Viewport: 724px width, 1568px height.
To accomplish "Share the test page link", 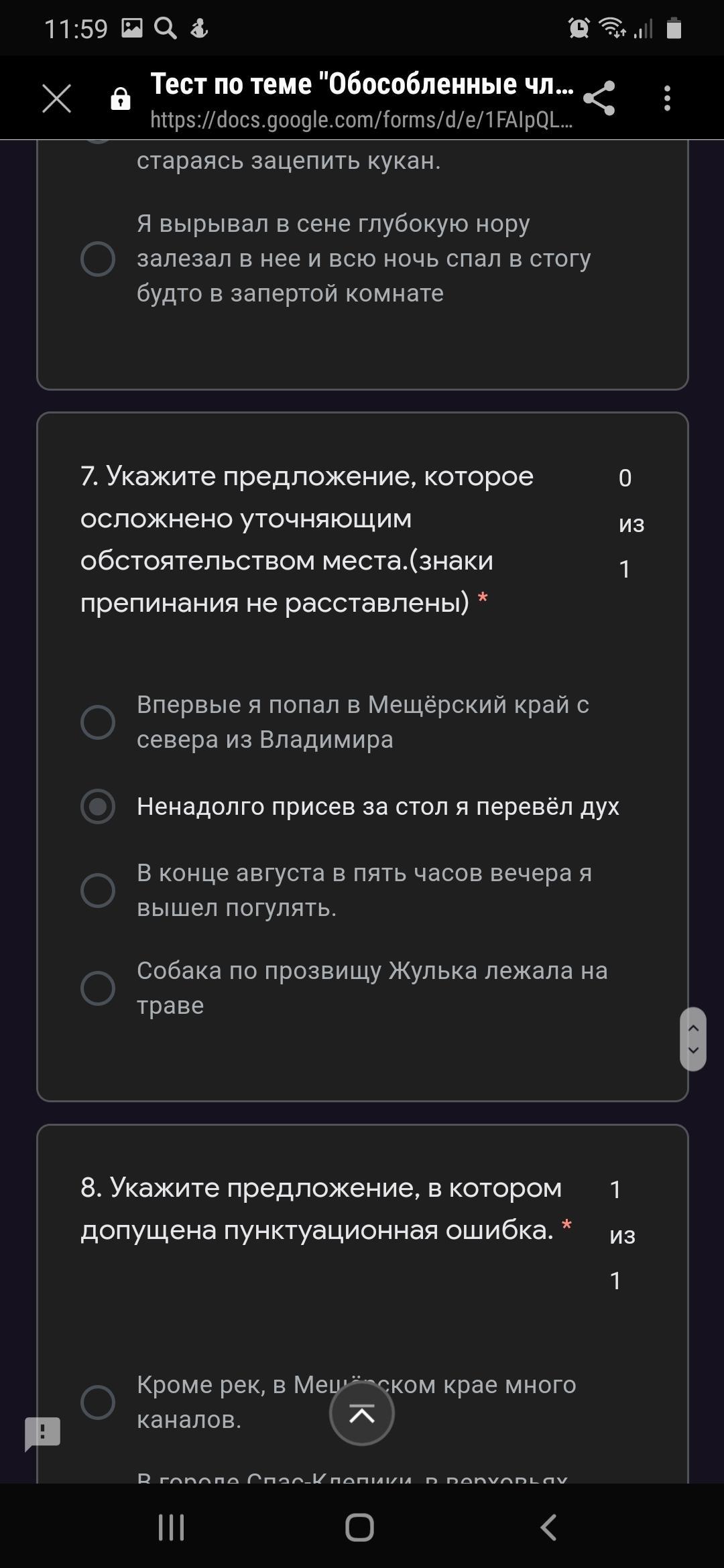I will point(599,99).
